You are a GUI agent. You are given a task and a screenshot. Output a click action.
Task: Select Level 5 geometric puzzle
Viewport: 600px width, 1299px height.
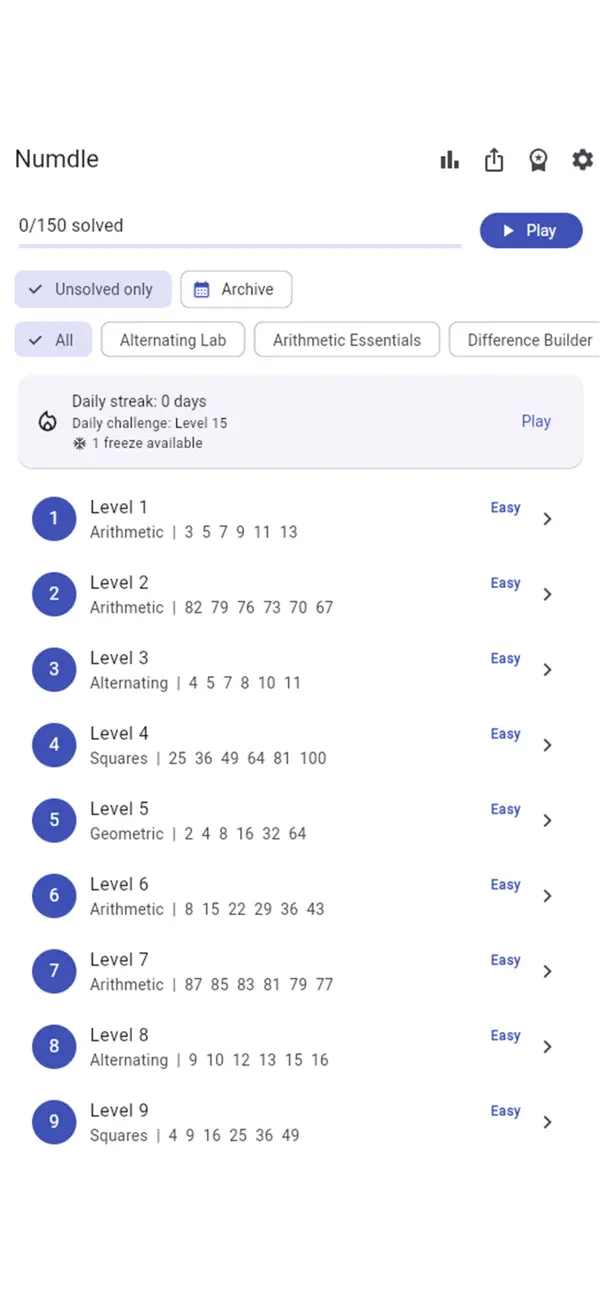point(300,821)
